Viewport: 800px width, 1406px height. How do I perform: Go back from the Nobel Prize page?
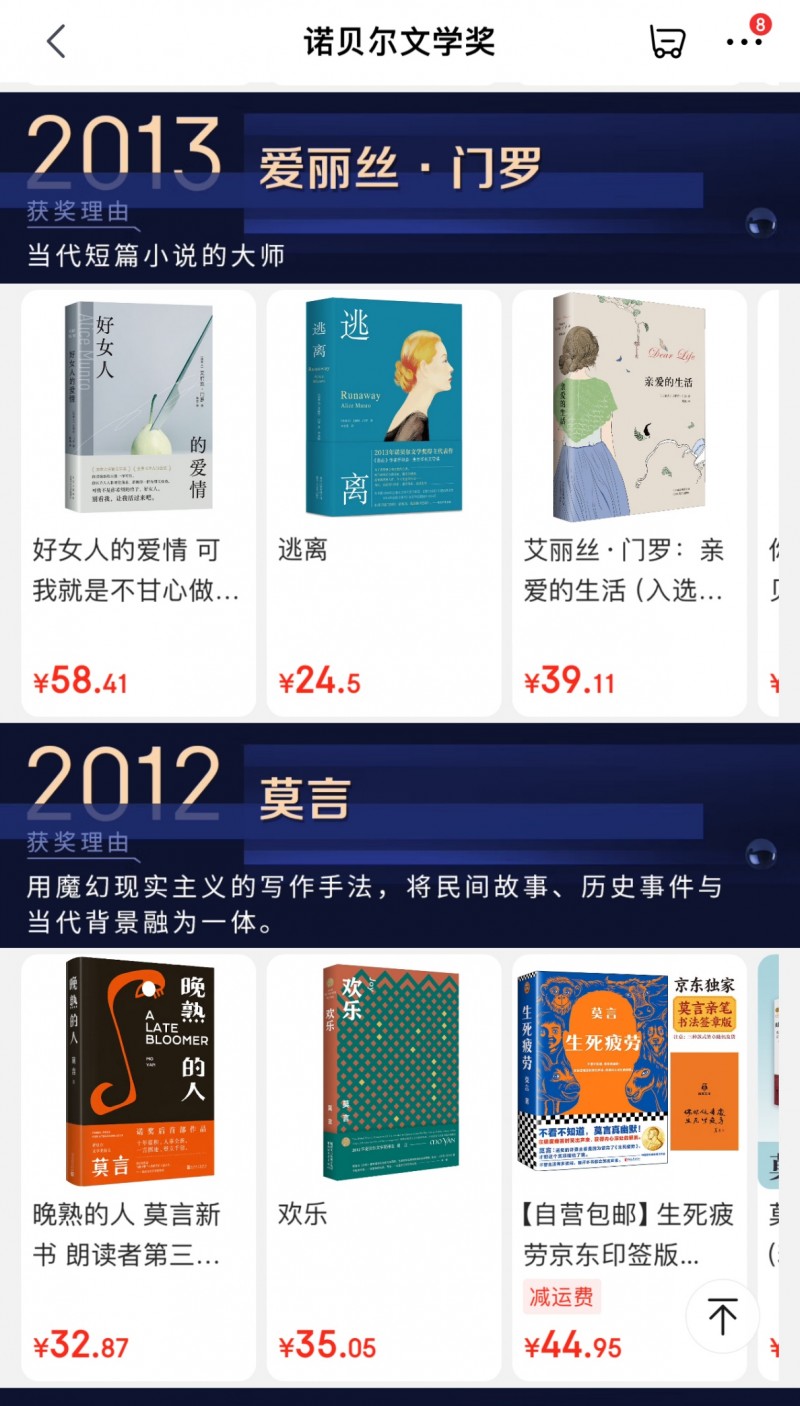coord(56,41)
